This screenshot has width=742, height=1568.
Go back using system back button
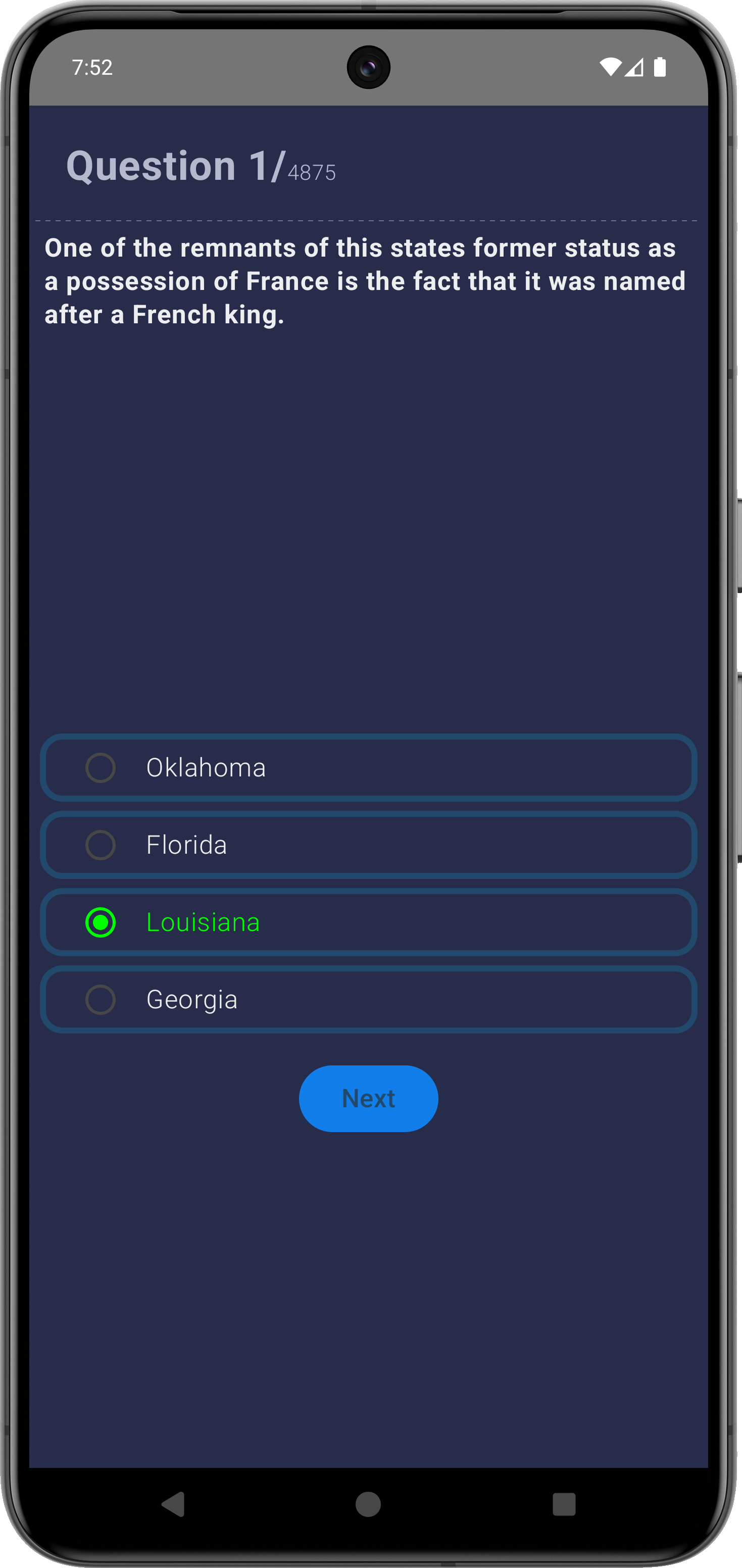pos(173,1504)
